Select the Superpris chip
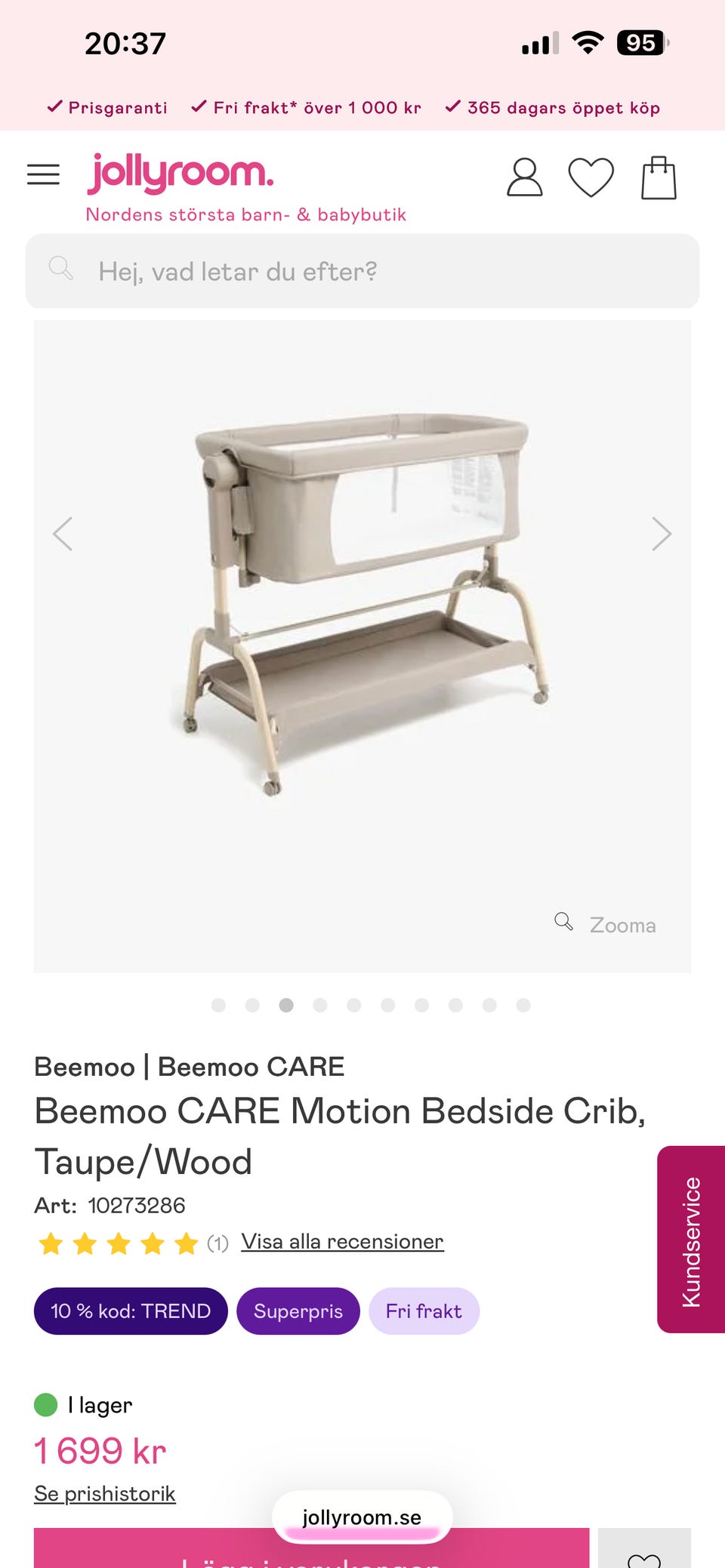Viewport: 725px width, 1568px height. click(x=298, y=1311)
